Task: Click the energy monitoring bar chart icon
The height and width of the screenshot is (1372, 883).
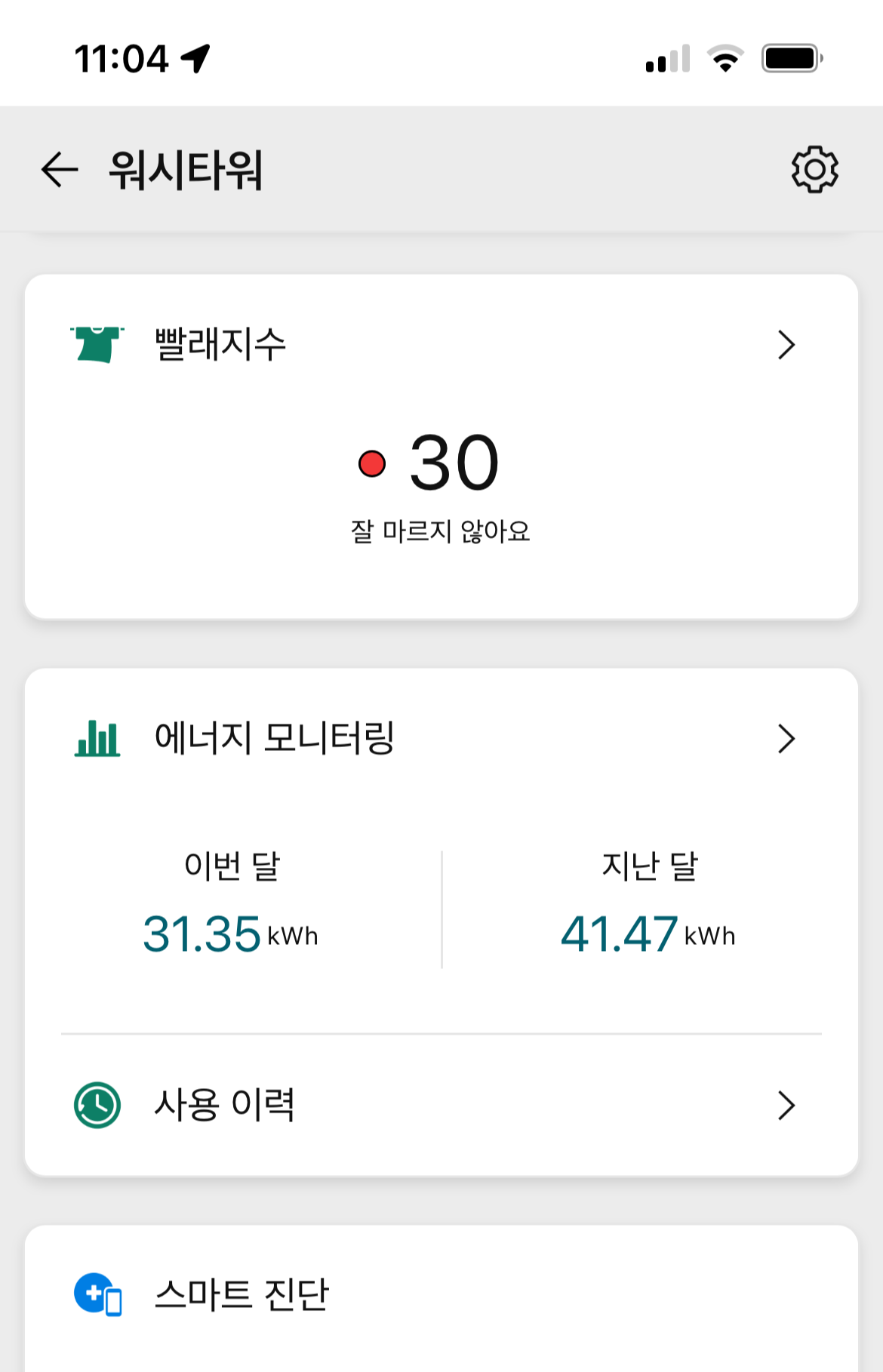Action: [x=97, y=738]
